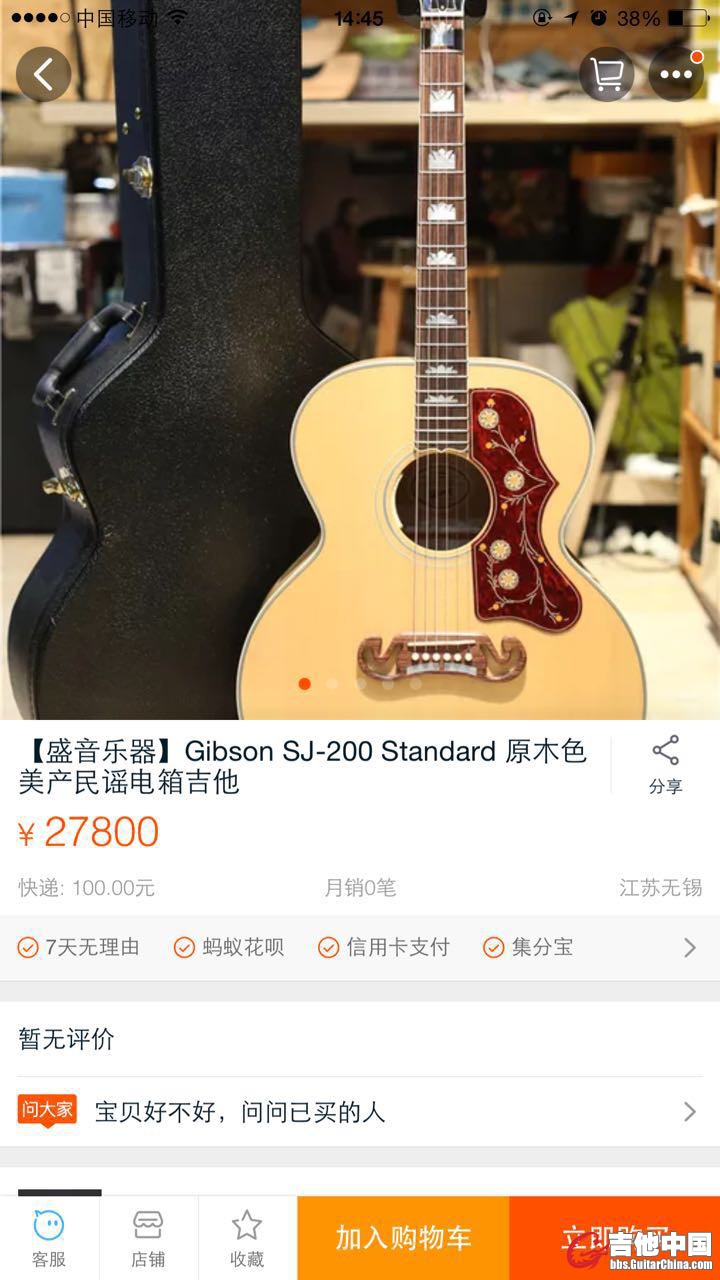Open the three-dot overflow menu
This screenshot has width=720, height=1280.
676,74
